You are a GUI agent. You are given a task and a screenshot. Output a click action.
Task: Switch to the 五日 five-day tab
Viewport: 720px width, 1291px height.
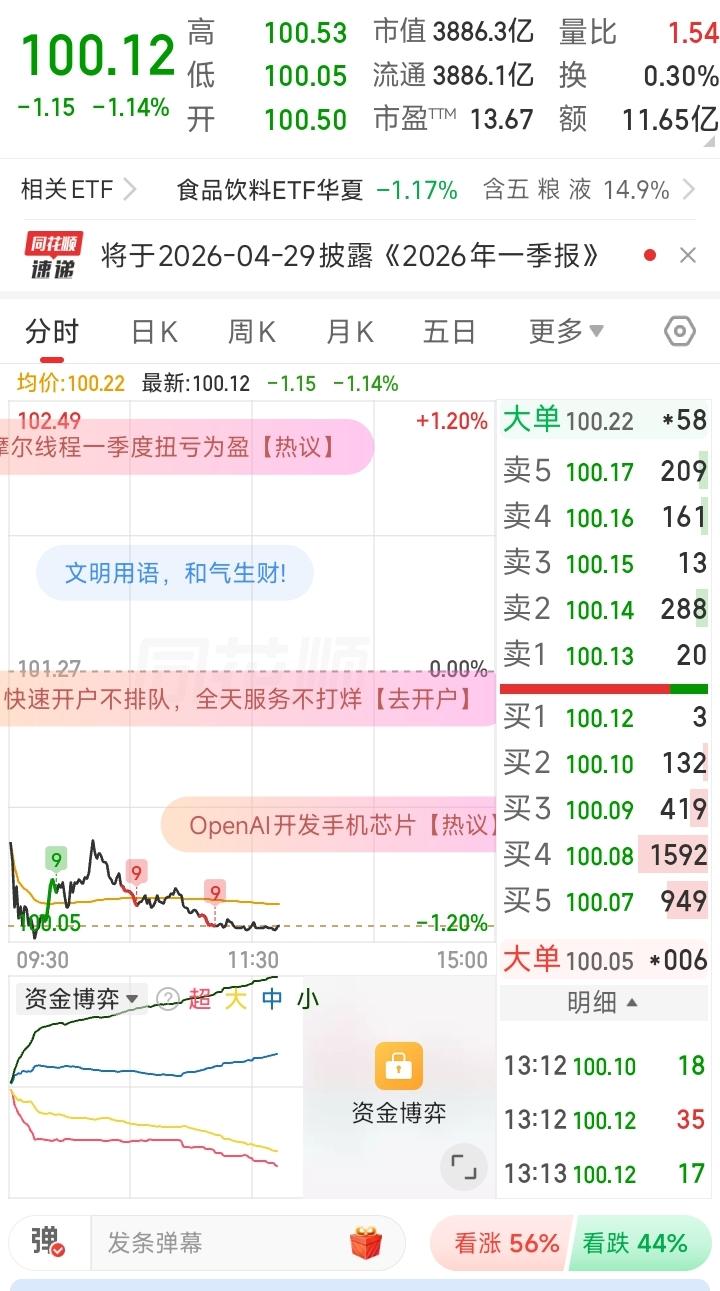tap(448, 331)
